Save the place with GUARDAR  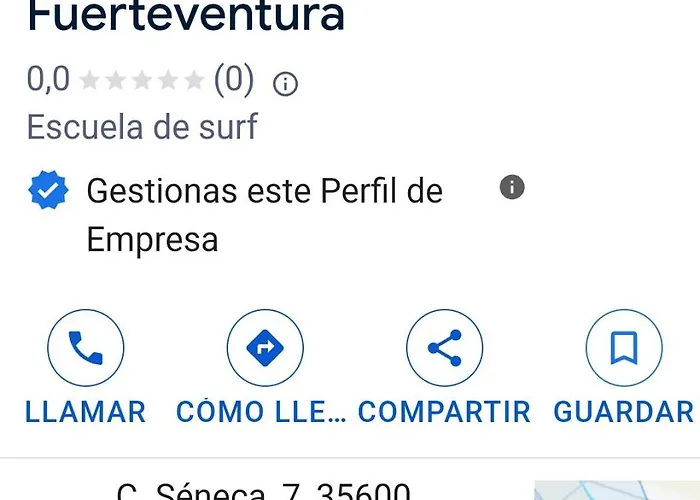click(x=623, y=349)
